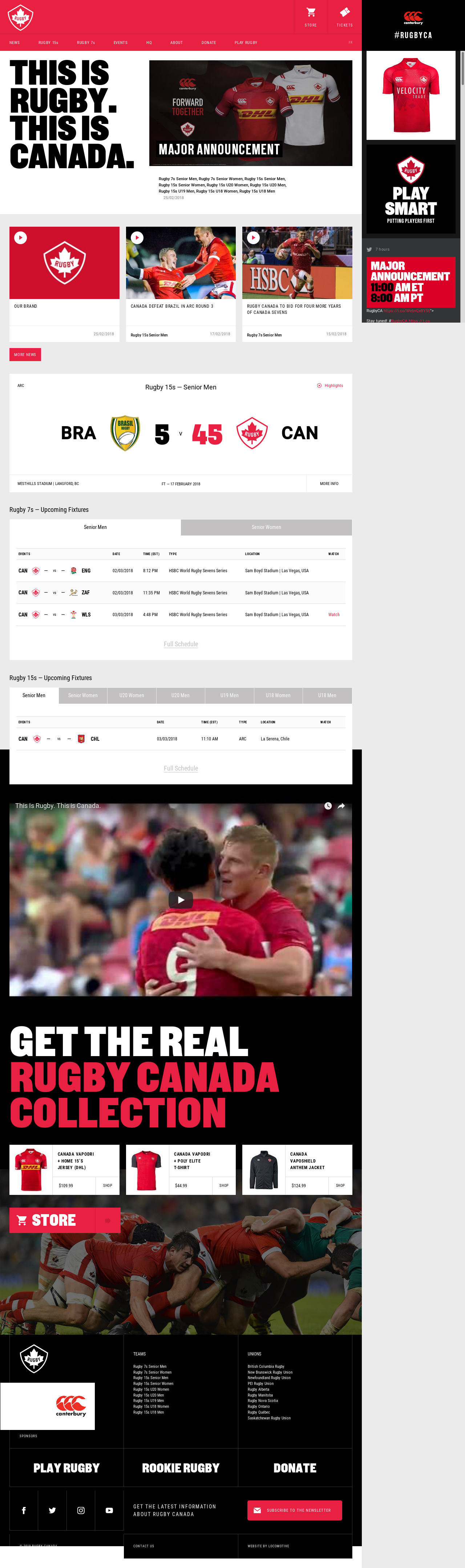Open More Info for the match
The height and width of the screenshot is (1568, 465).
tap(329, 483)
